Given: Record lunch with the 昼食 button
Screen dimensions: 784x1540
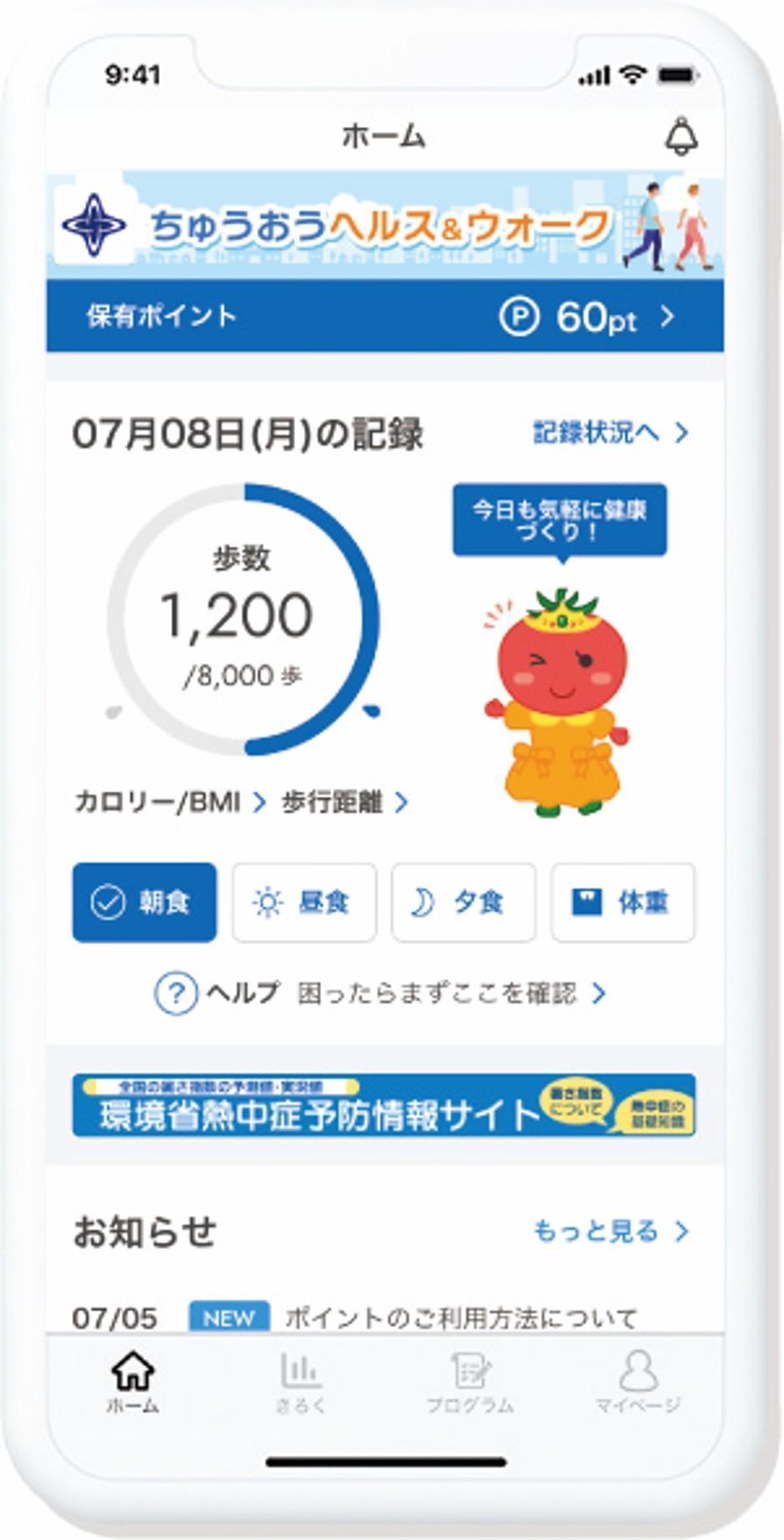Looking at the screenshot, I should tap(304, 902).
